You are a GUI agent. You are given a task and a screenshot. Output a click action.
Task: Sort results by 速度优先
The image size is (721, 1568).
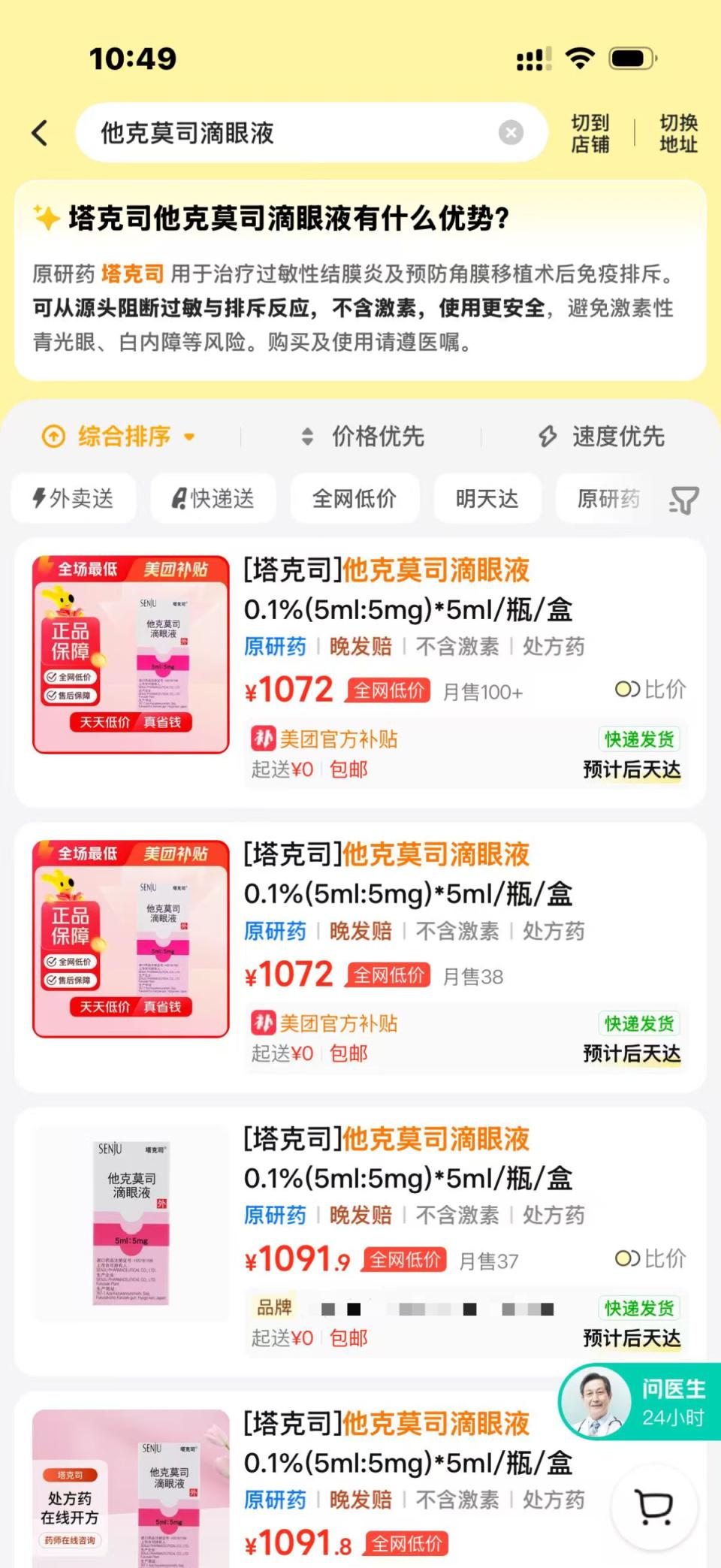point(602,437)
